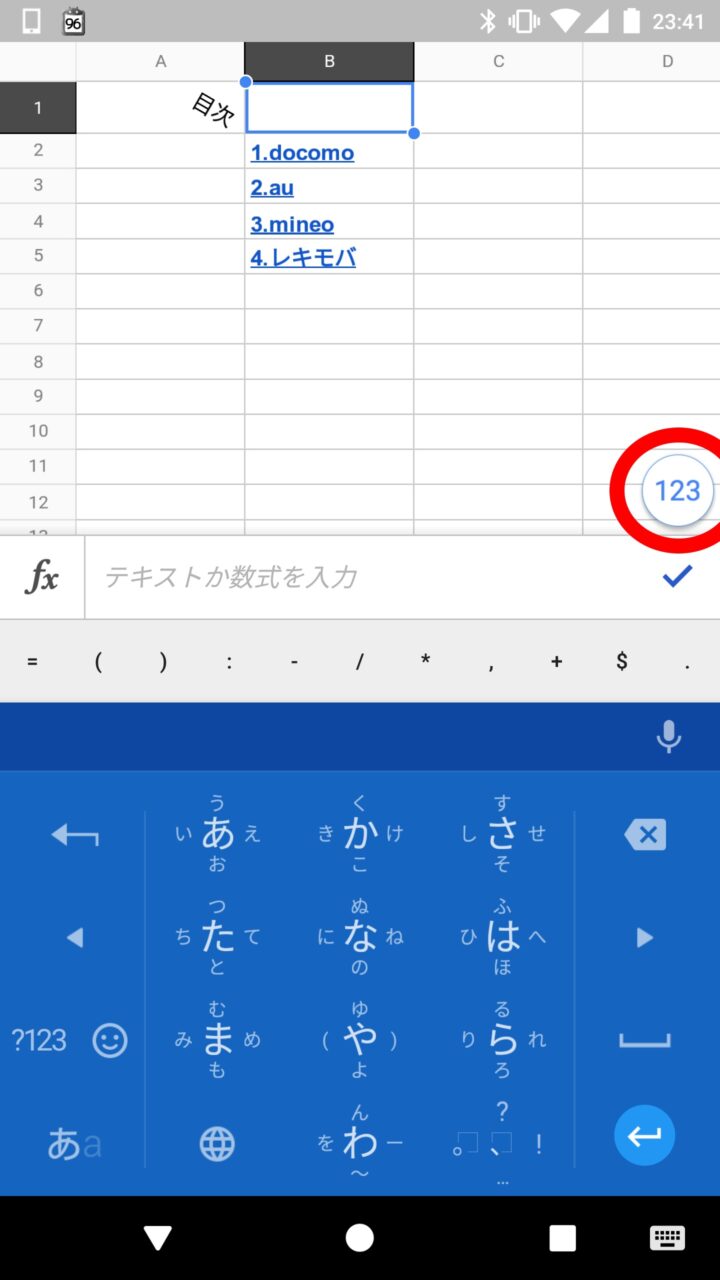Tap the blue enter key
720x1280 pixels.
(x=644, y=1135)
